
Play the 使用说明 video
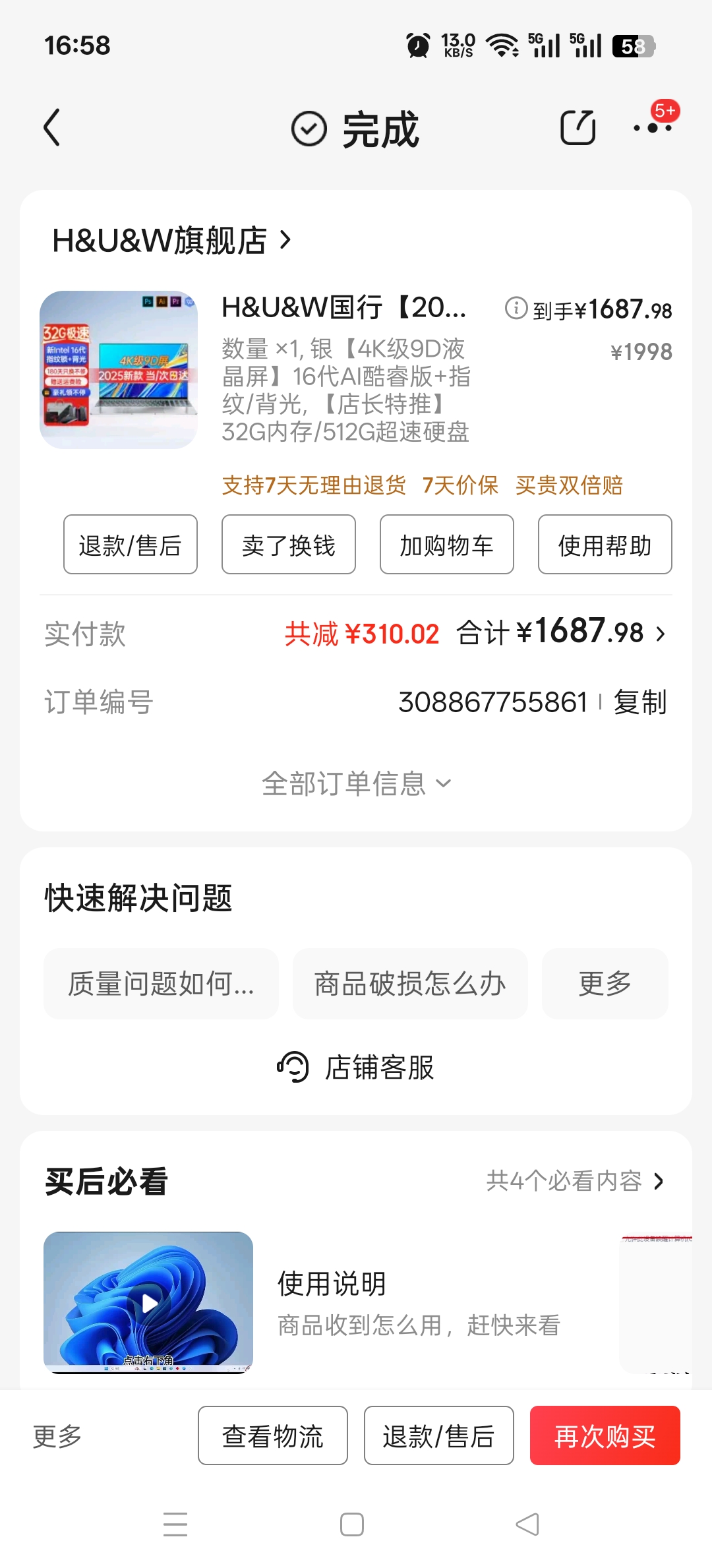(148, 1303)
